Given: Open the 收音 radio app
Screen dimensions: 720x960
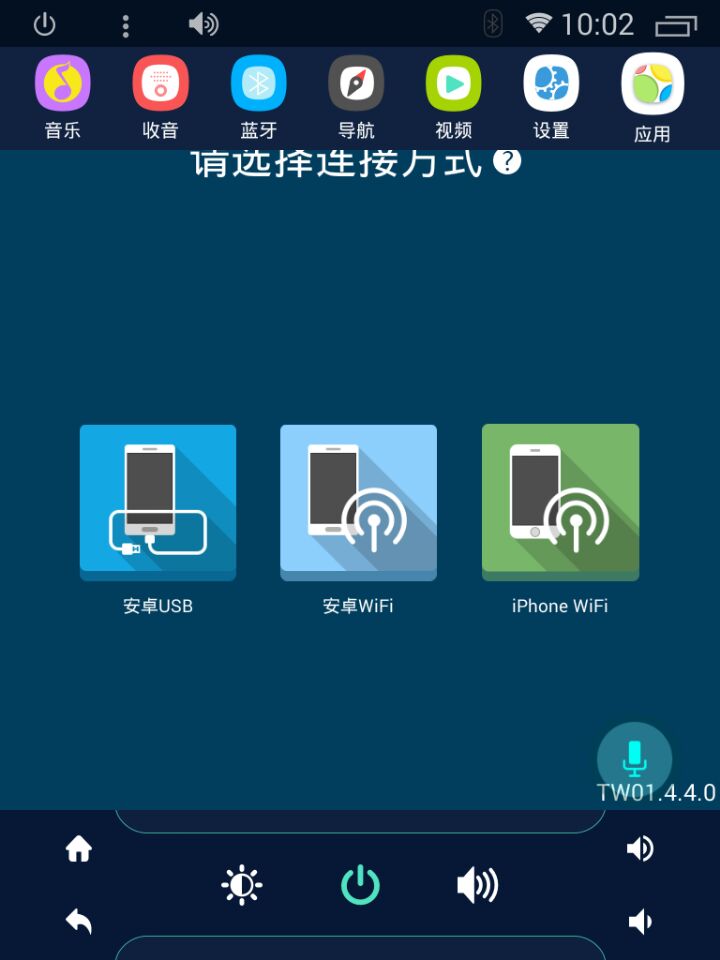Looking at the screenshot, I should coord(160,84).
